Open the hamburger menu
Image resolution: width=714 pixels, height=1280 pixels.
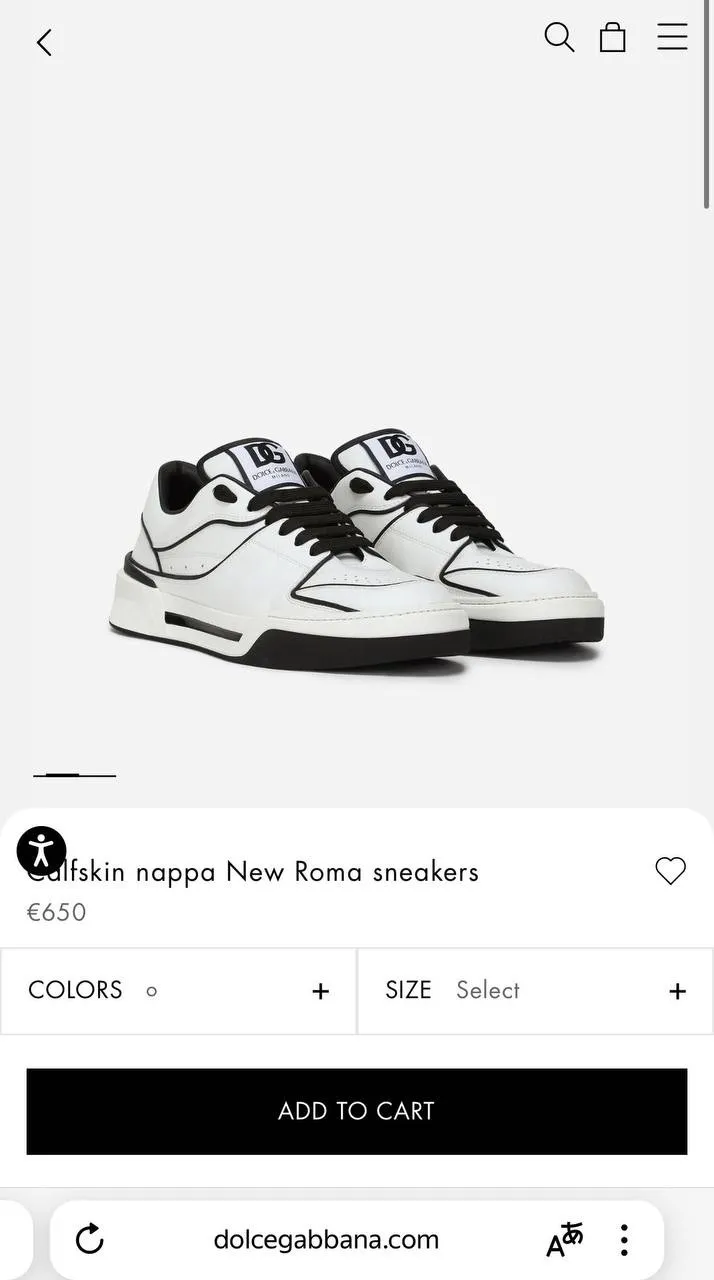pos(672,38)
